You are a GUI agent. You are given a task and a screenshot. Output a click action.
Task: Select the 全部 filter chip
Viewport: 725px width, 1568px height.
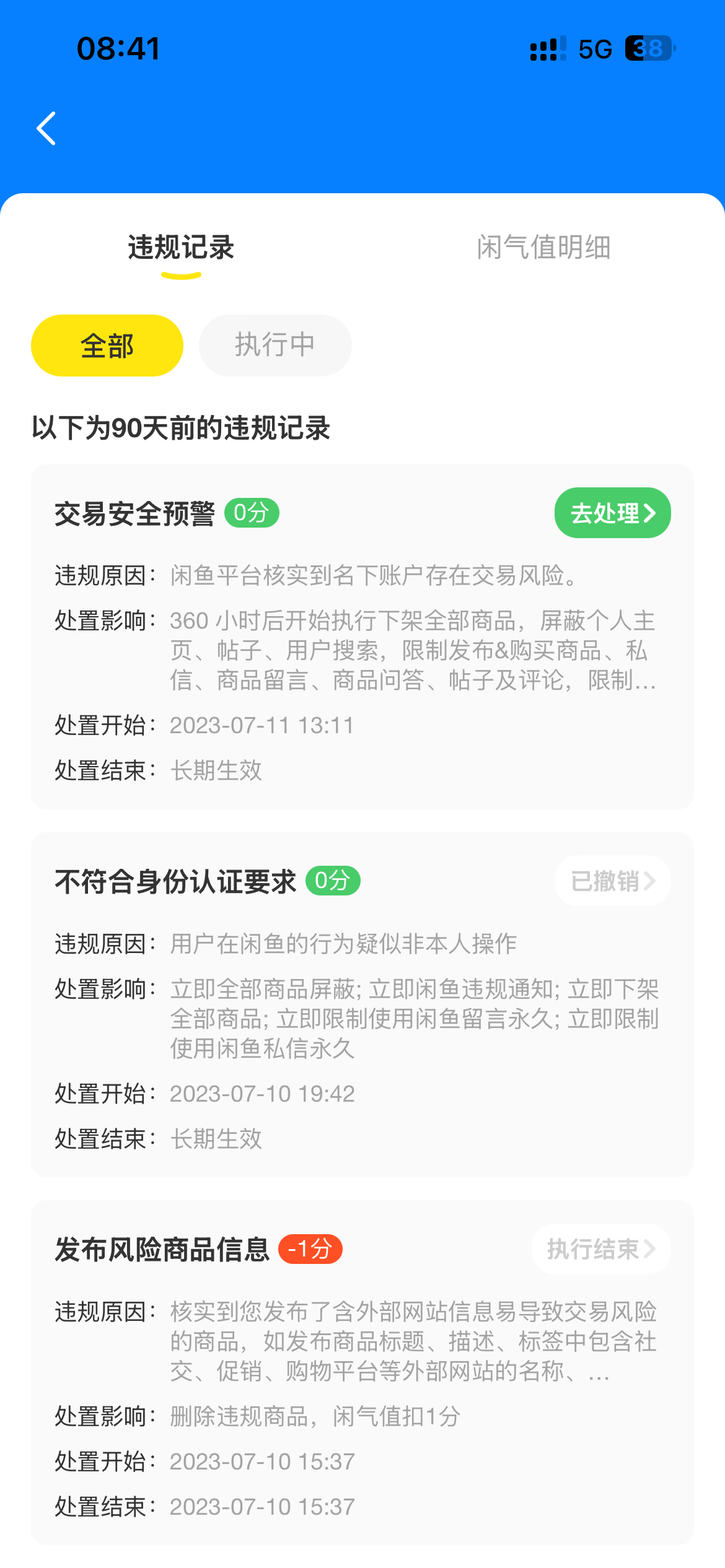pyautogui.click(x=107, y=345)
